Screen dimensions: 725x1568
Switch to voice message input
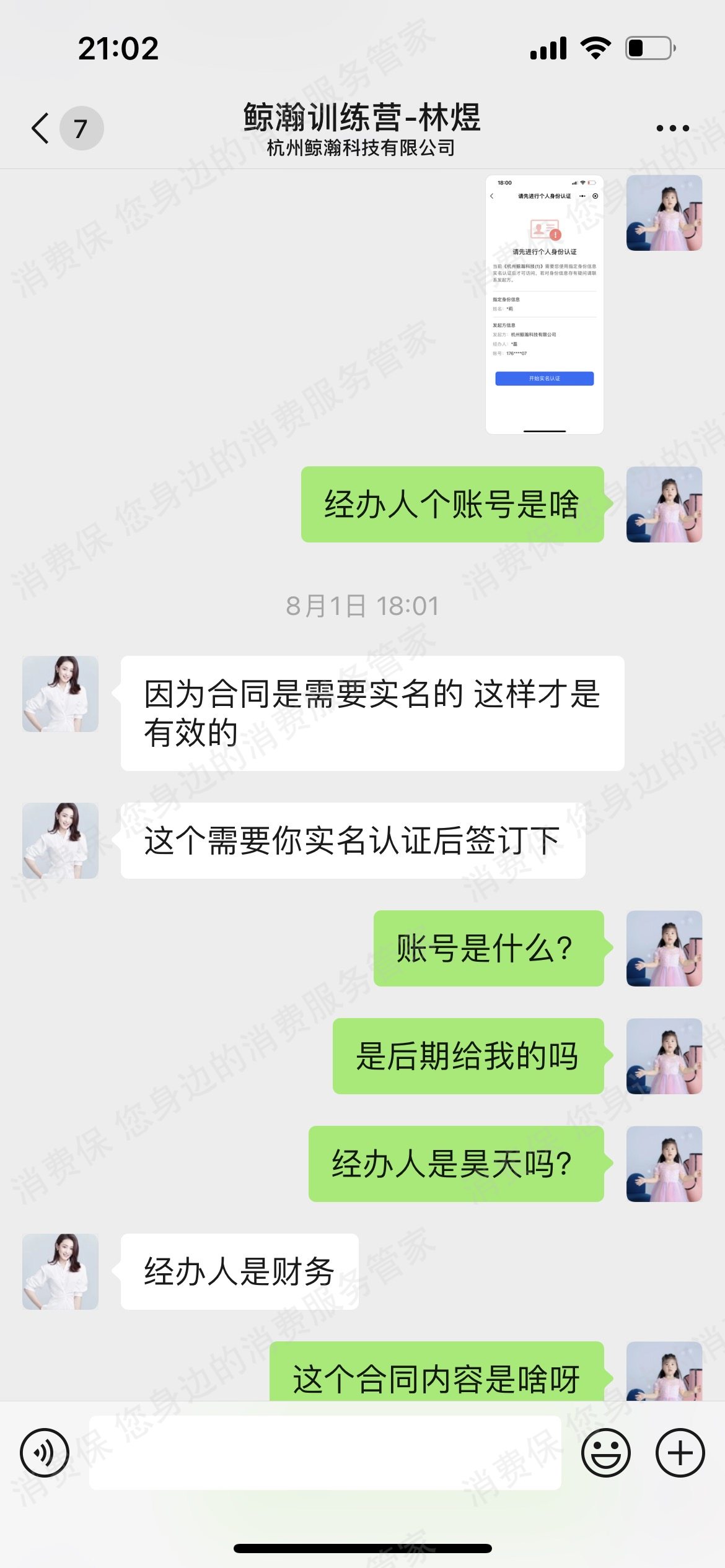click(x=45, y=1452)
